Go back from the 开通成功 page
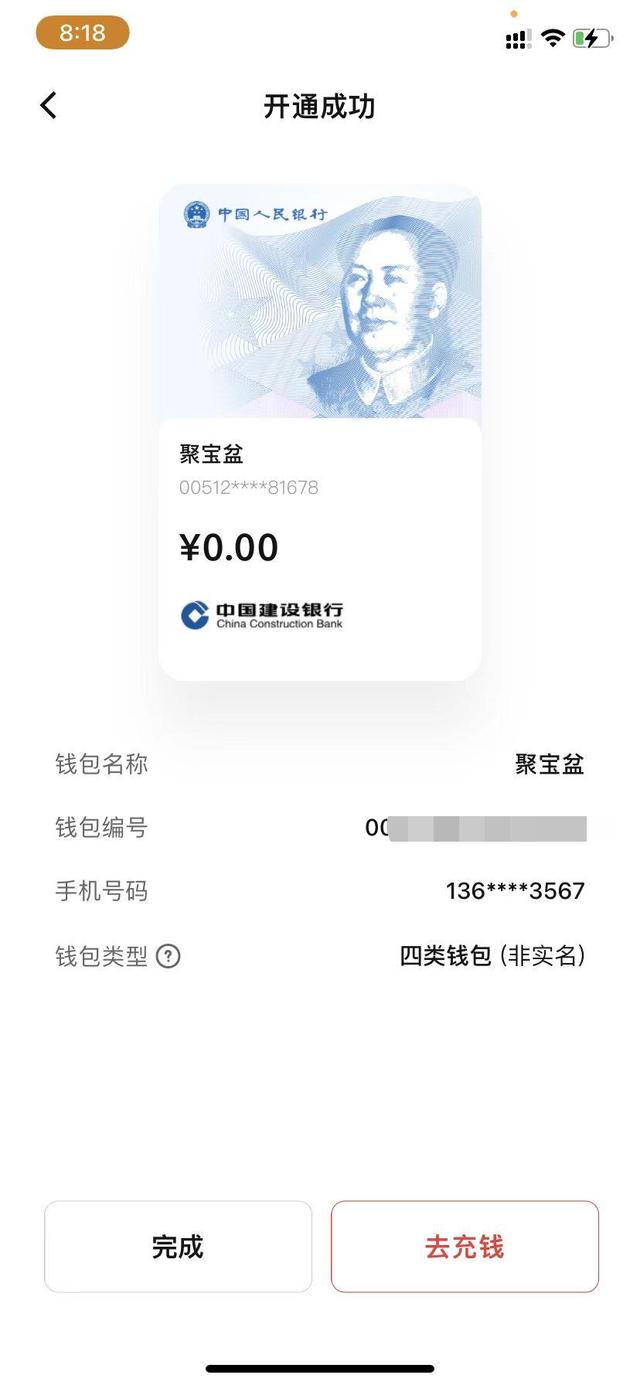Viewport: 640px width, 1385px height. pos(48,106)
